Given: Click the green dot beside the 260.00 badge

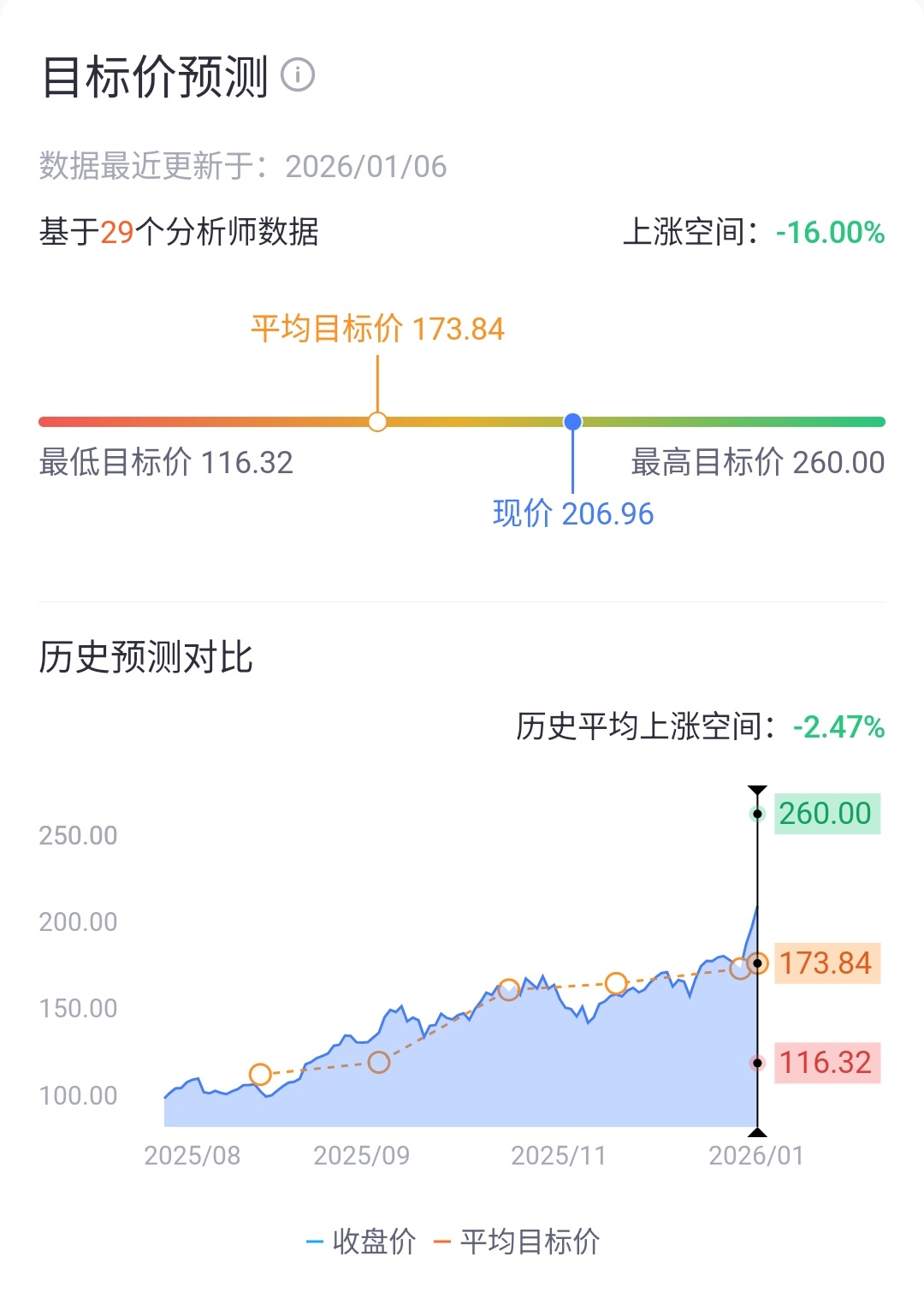Looking at the screenshot, I should click(756, 813).
